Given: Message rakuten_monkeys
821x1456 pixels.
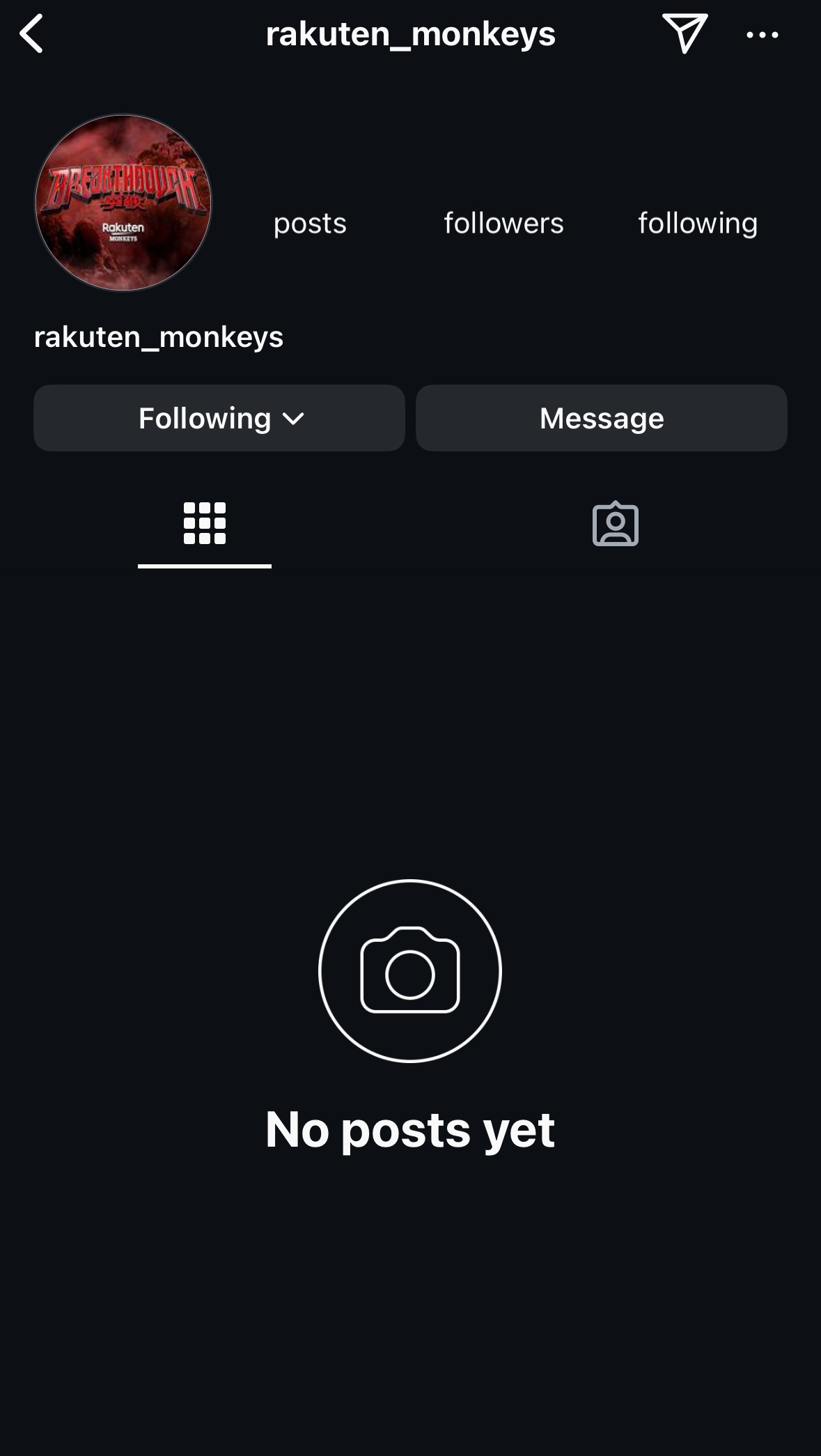Looking at the screenshot, I should pyautogui.click(x=602, y=418).
